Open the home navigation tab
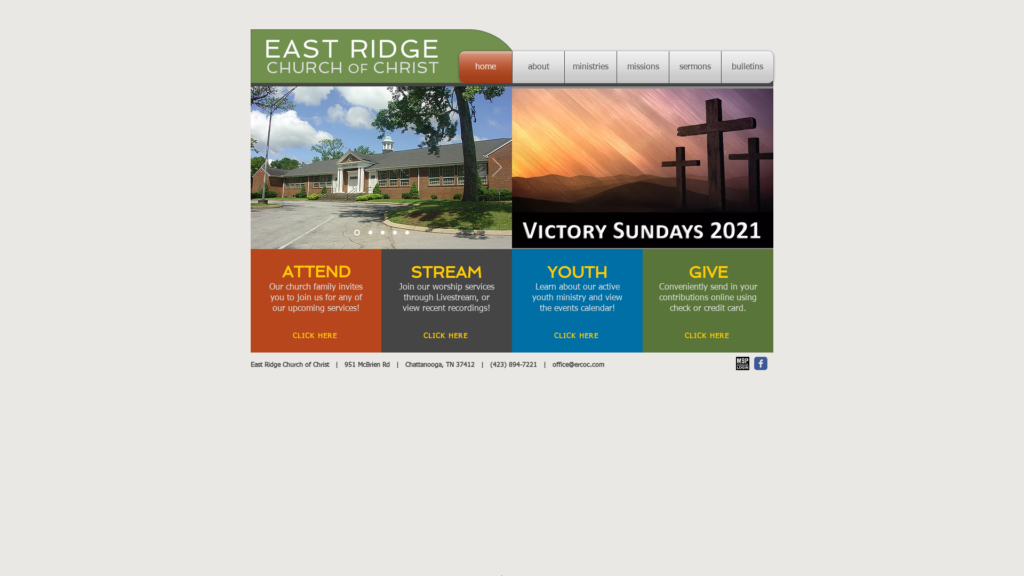Screen dimensions: 1024x576 485,67
